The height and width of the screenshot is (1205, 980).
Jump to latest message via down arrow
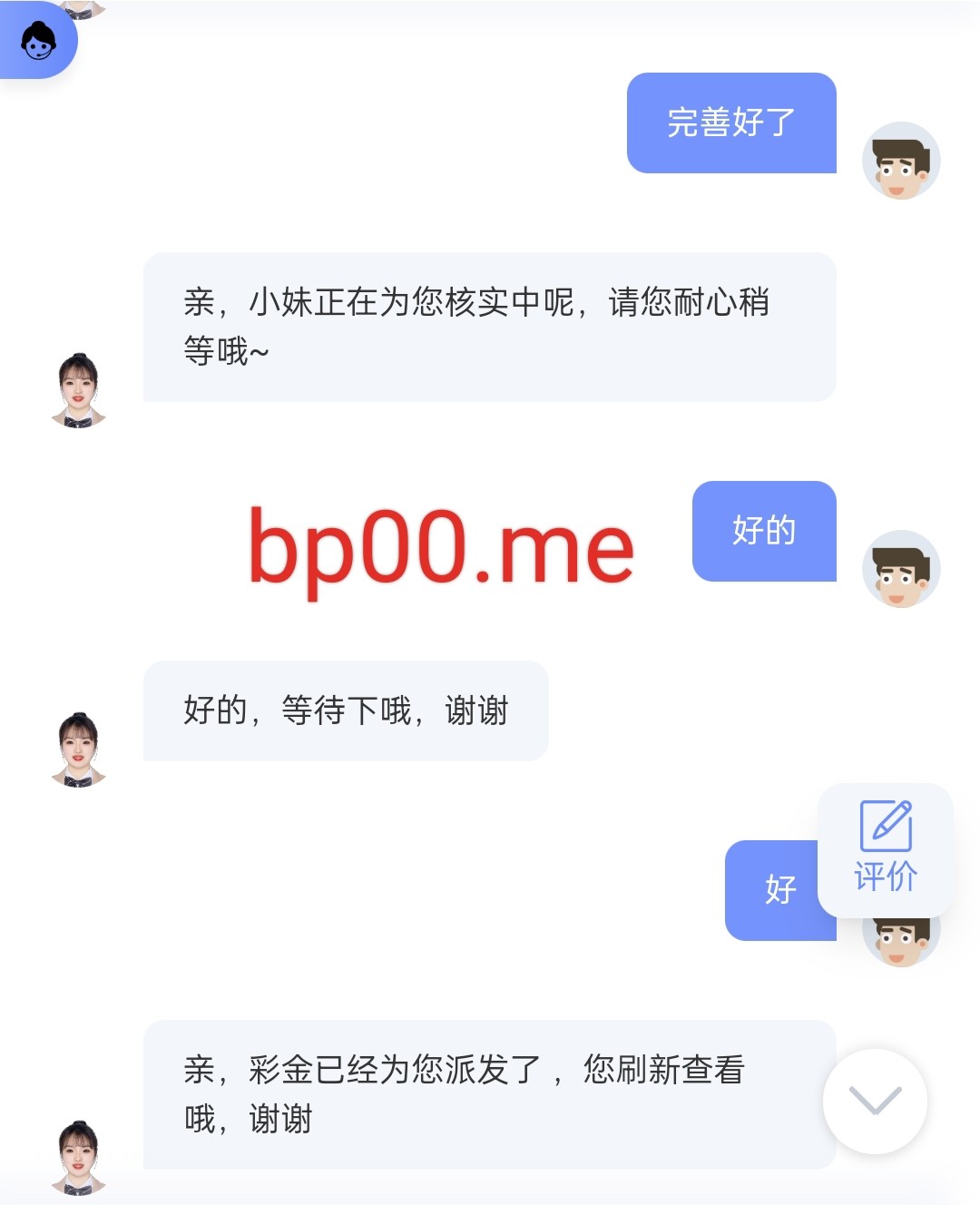tap(875, 1101)
